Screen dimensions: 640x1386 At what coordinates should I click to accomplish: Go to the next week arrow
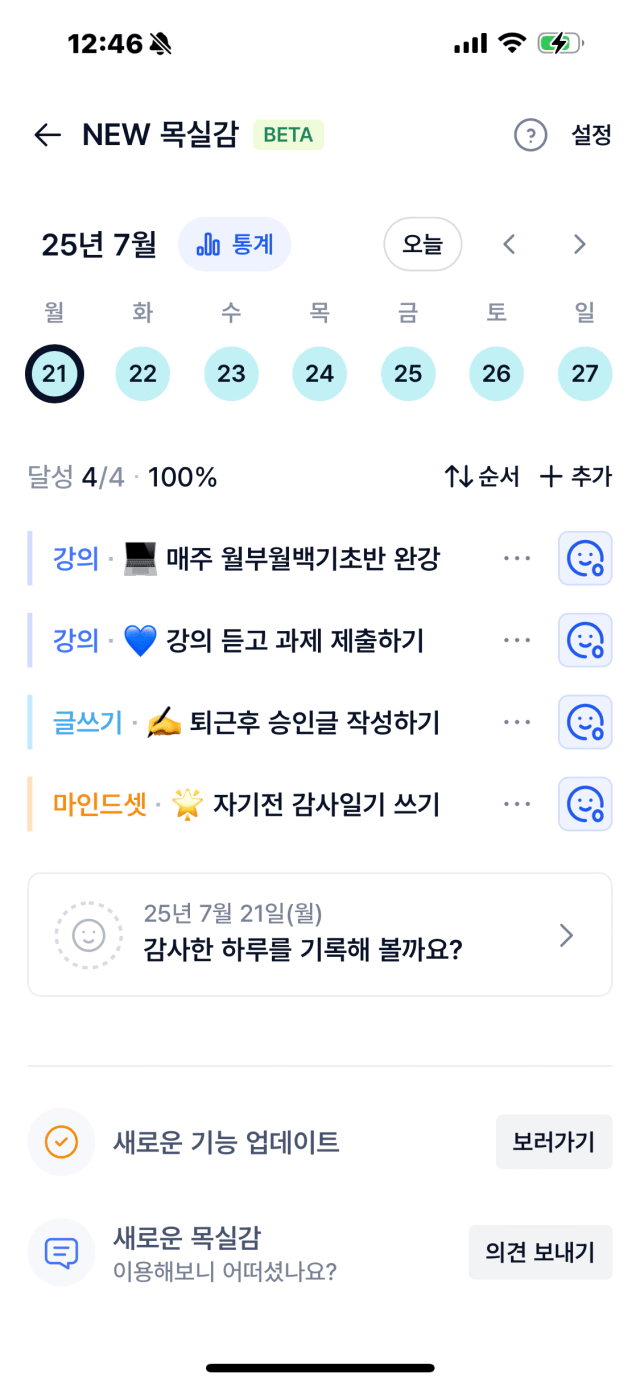[x=578, y=244]
